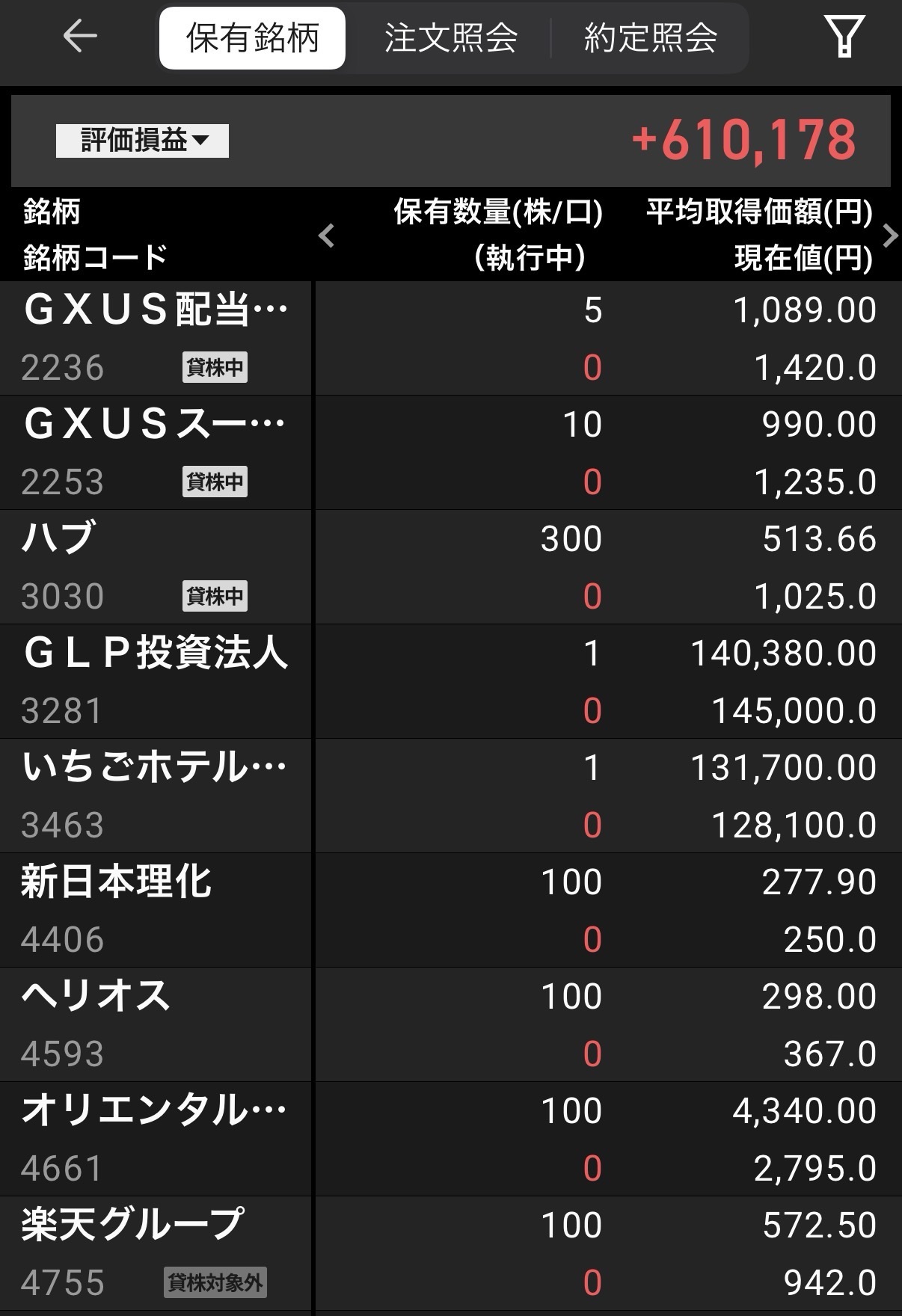Open the ヘリオス 4593 holding
Image resolution: width=902 pixels, height=1316 pixels.
point(156,1024)
